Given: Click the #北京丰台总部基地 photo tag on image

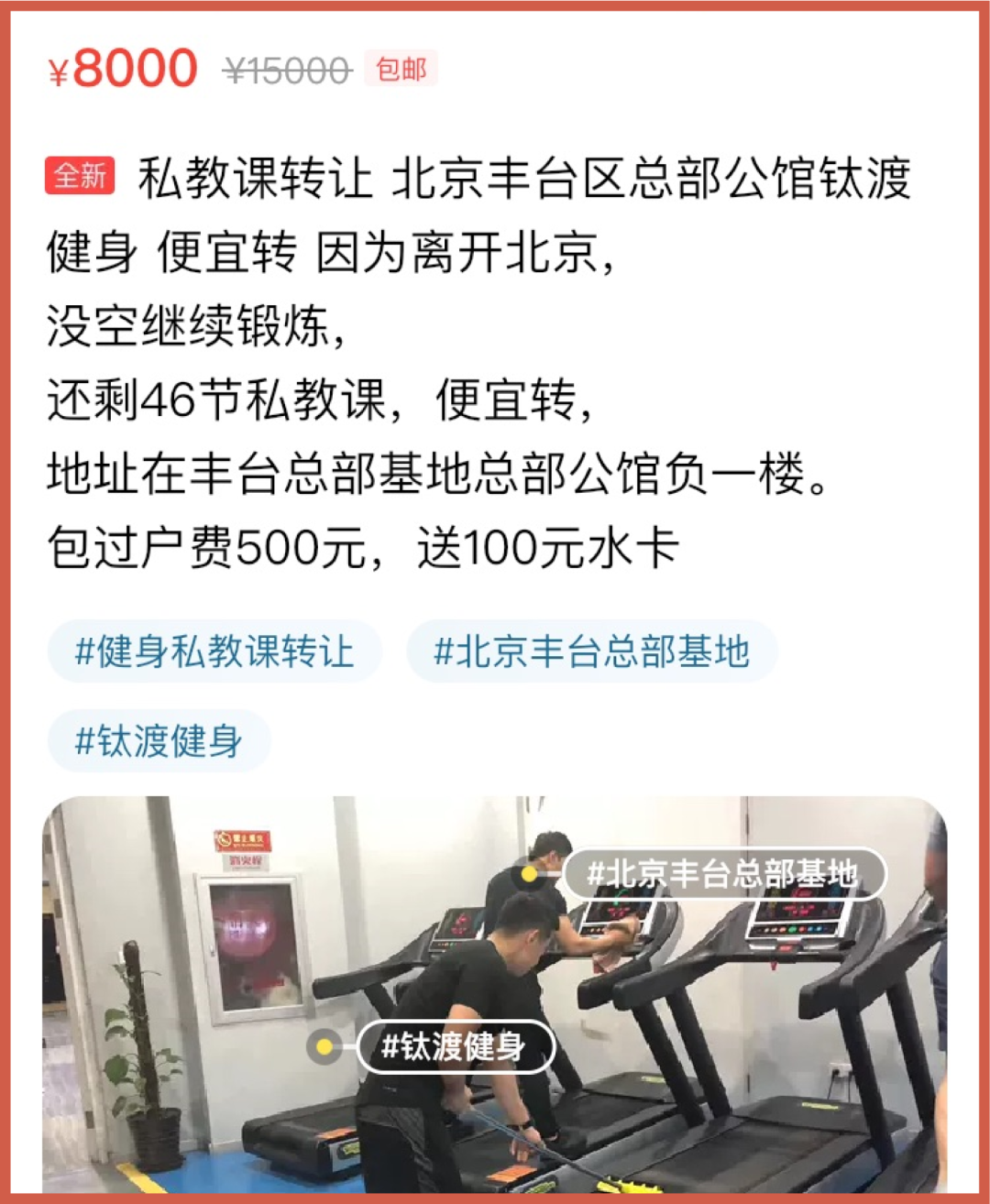Looking at the screenshot, I should click(x=727, y=874).
